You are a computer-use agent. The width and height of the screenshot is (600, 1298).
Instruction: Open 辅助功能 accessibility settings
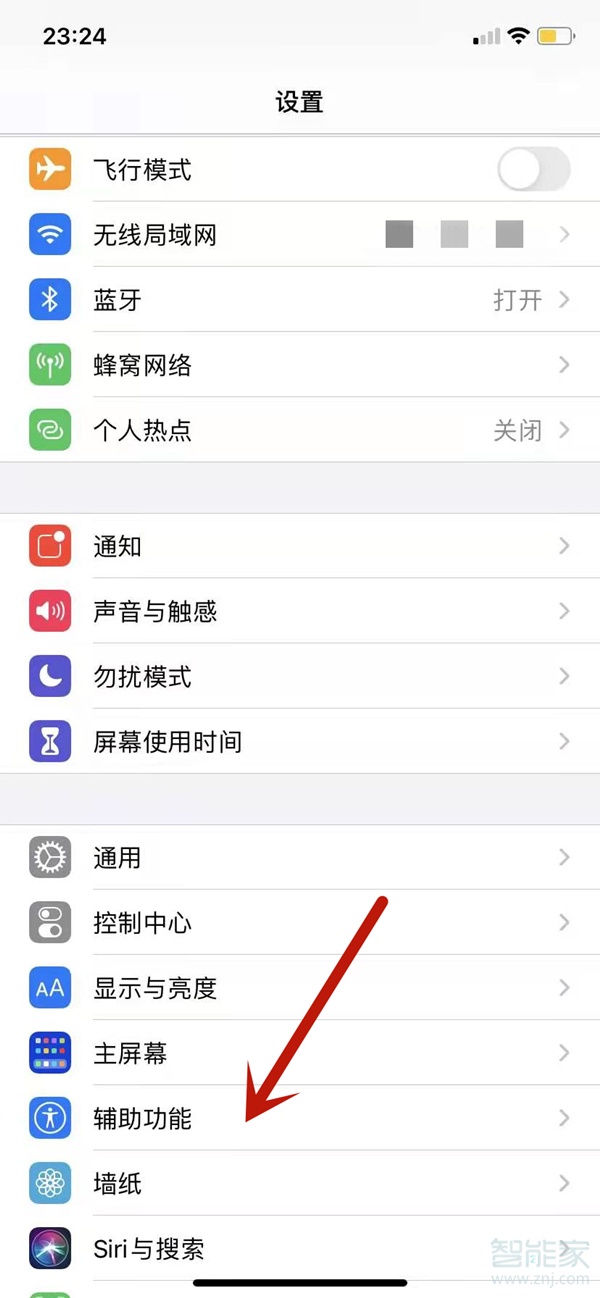300,1118
